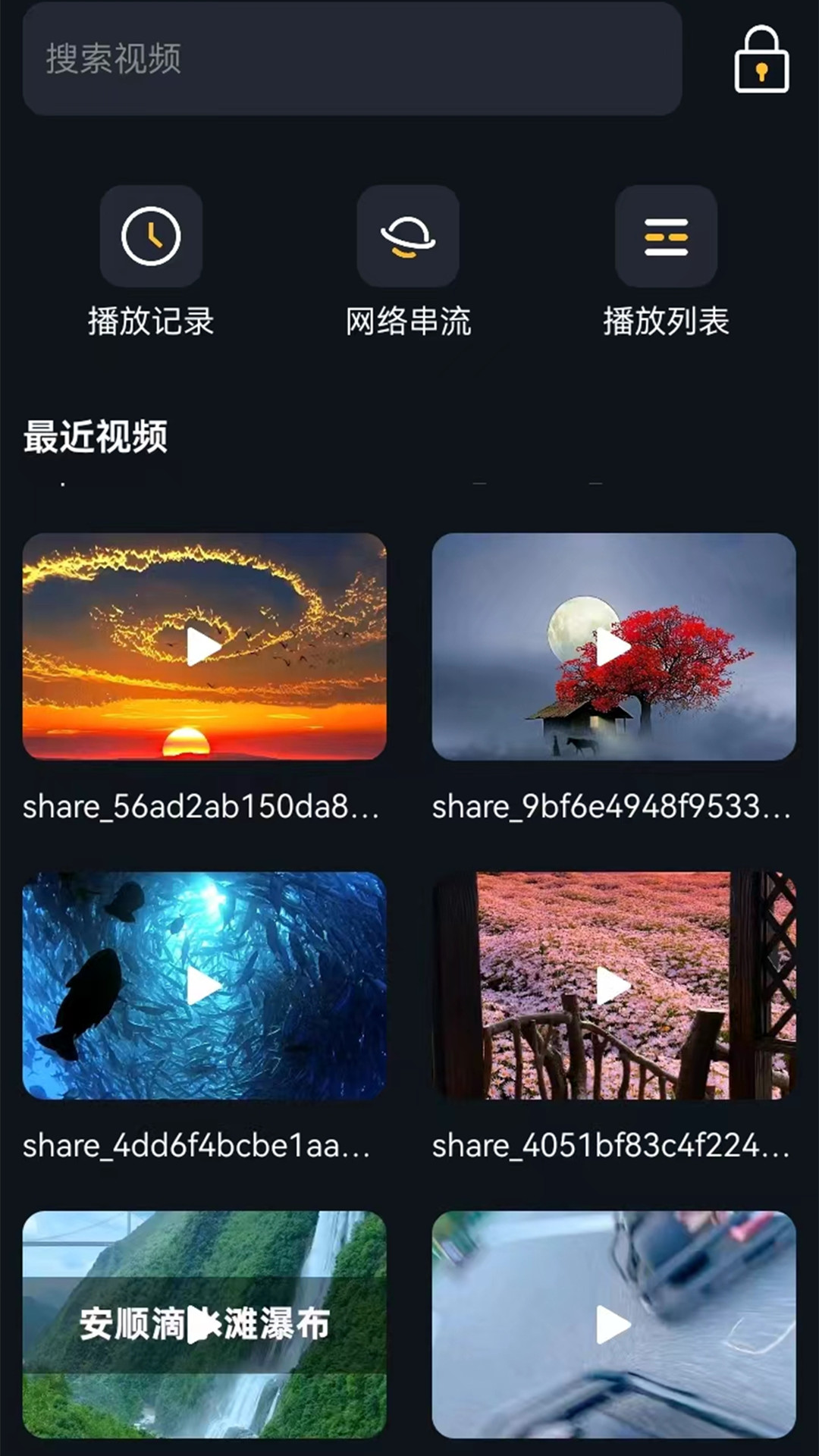Open the 网络串流 streaming icon
This screenshot has width=819, height=1456.
(x=407, y=236)
